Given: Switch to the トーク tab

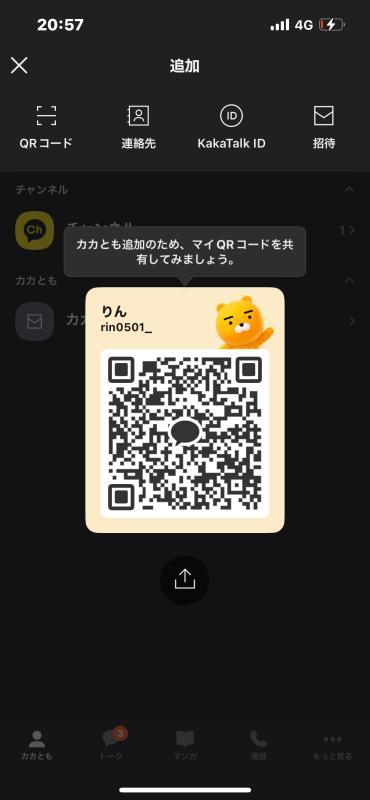Looking at the screenshot, I should [x=111, y=745].
